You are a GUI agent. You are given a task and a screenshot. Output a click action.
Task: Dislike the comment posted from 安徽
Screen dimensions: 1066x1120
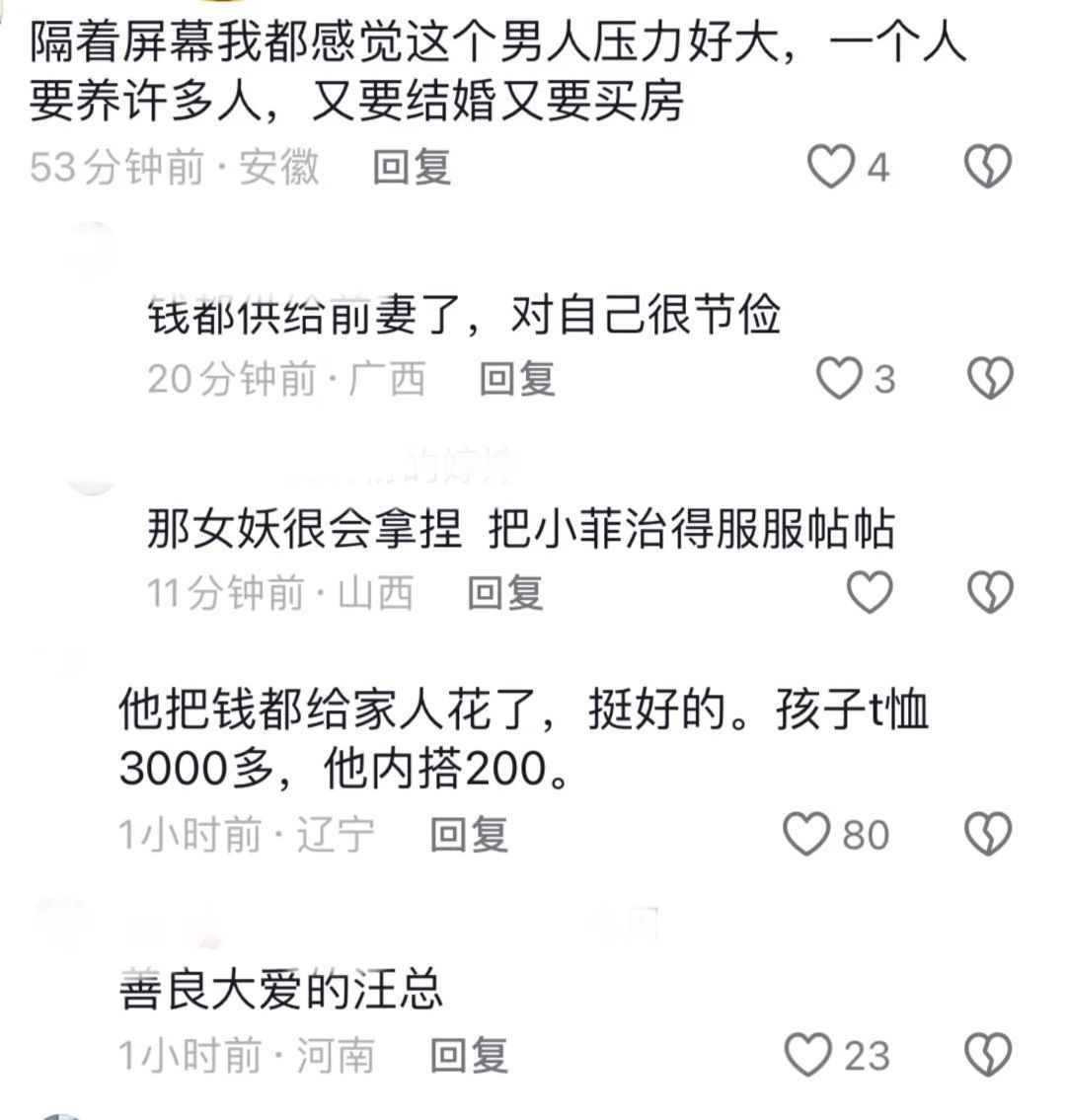coord(988,167)
